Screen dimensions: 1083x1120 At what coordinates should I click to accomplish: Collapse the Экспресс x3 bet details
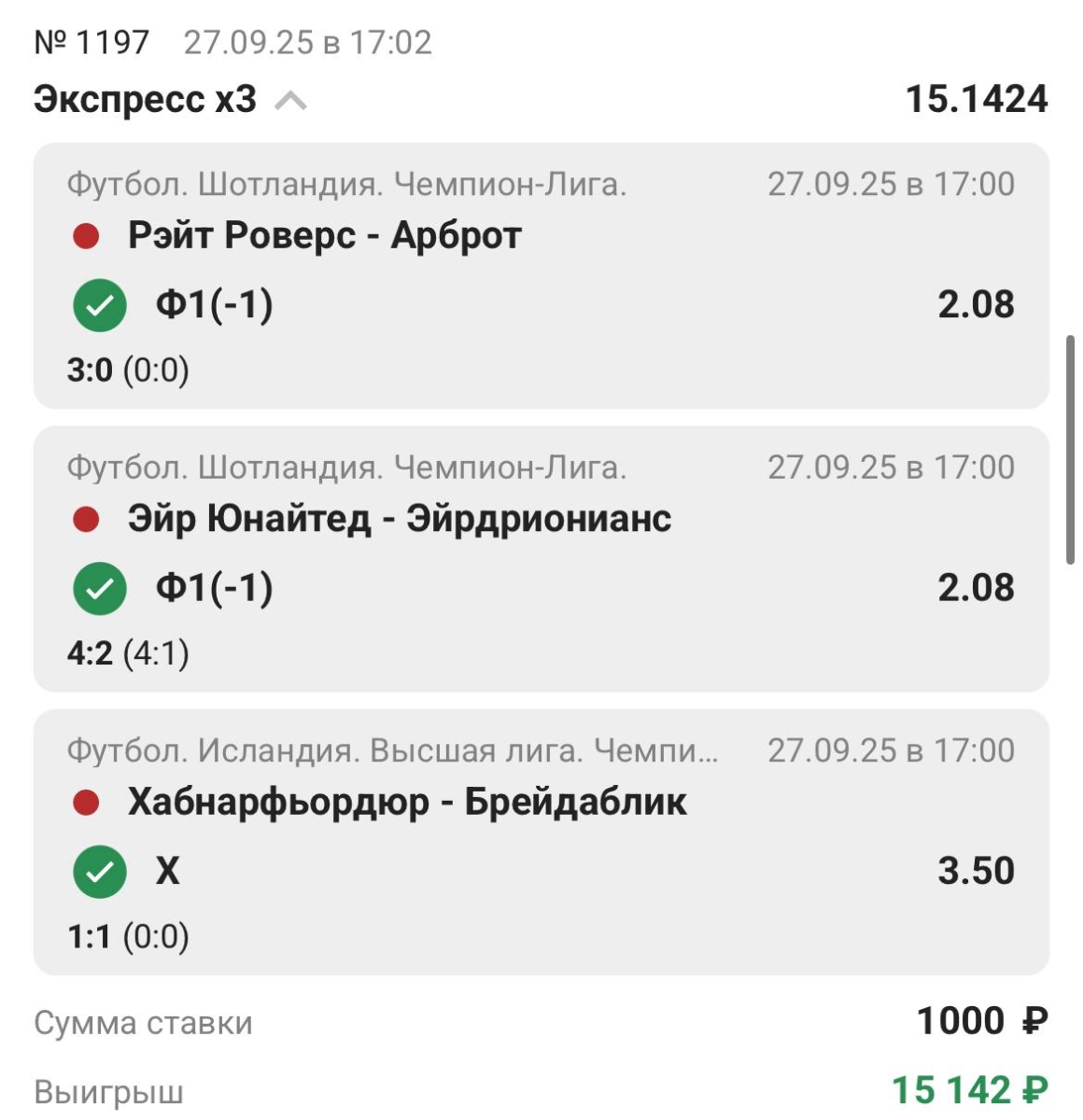tap(290, 100)
